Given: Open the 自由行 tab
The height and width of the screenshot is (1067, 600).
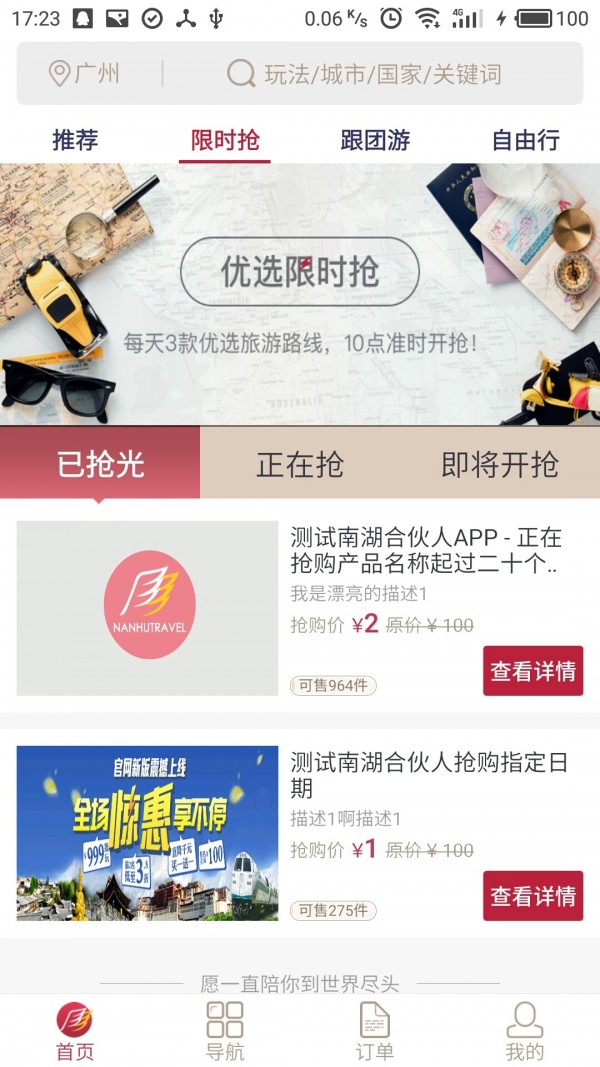Looking at the screenshot, I should tap(525, 140).
